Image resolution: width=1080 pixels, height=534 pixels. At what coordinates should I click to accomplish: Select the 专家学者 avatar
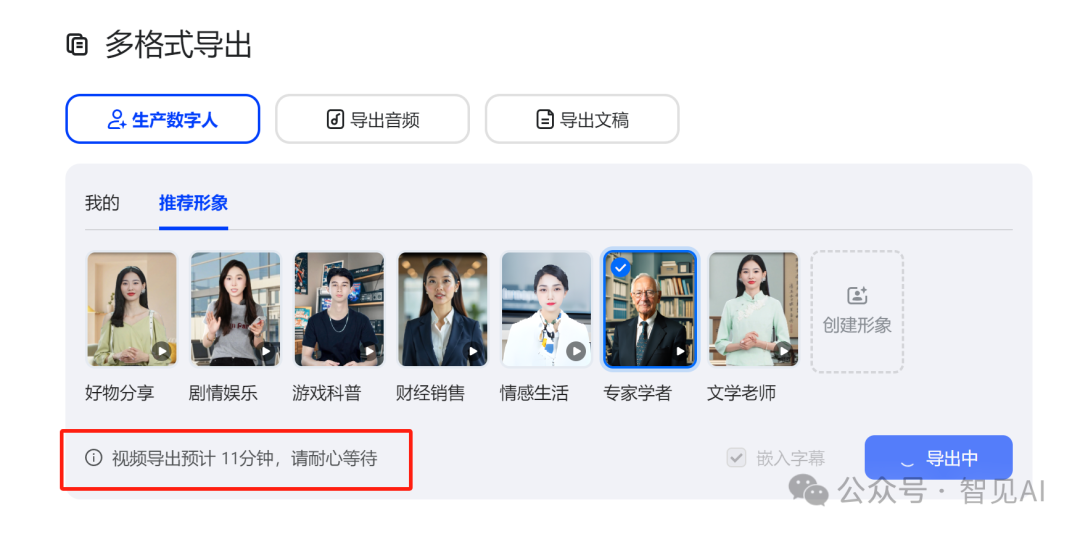[650, 309]
